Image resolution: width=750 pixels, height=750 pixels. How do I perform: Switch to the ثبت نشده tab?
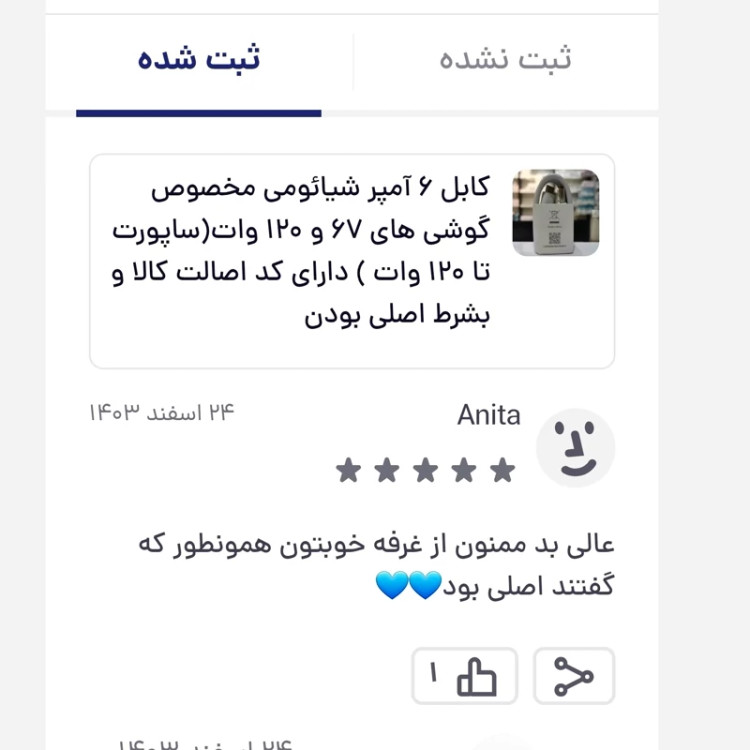(x=505, y=59)
